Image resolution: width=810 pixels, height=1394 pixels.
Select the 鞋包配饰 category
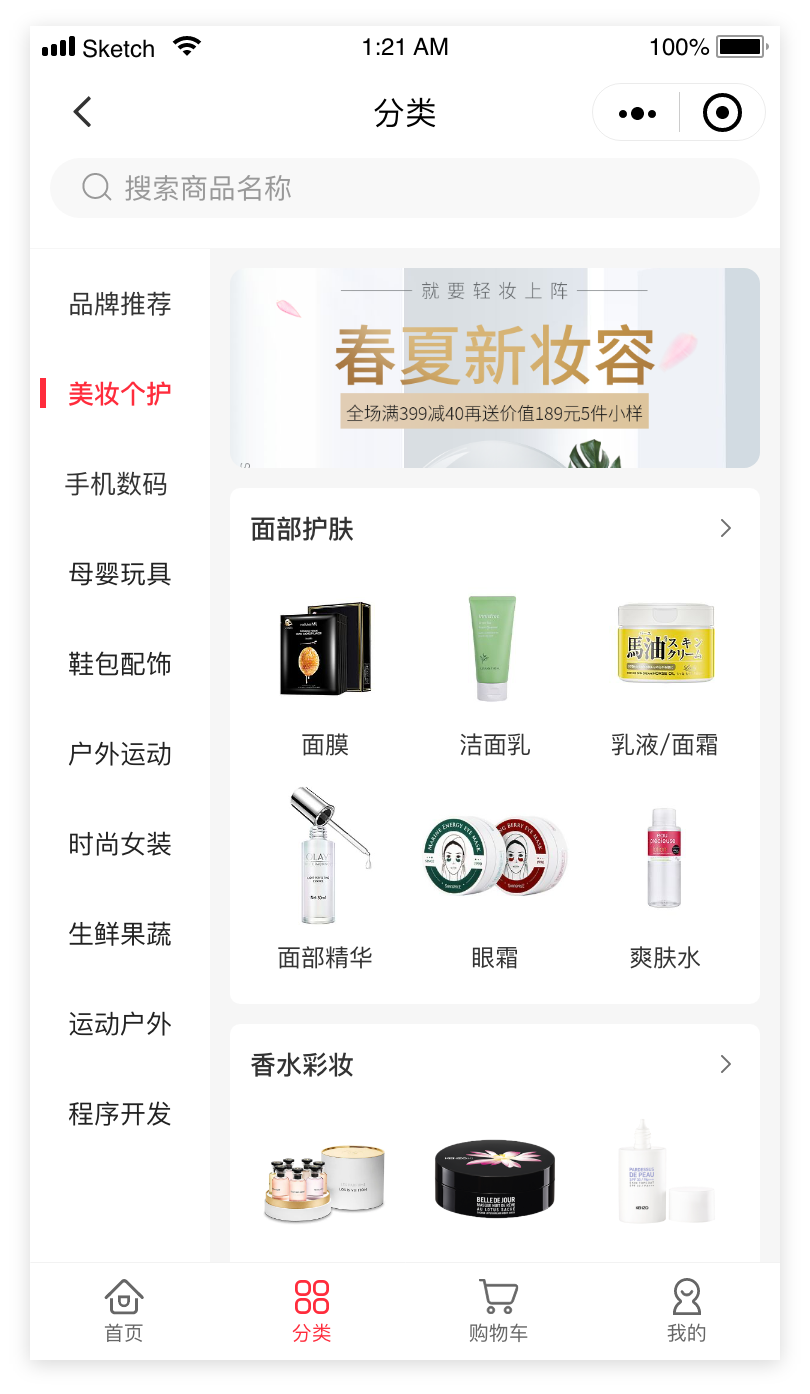pyautogui.click(x=120, y=664)
